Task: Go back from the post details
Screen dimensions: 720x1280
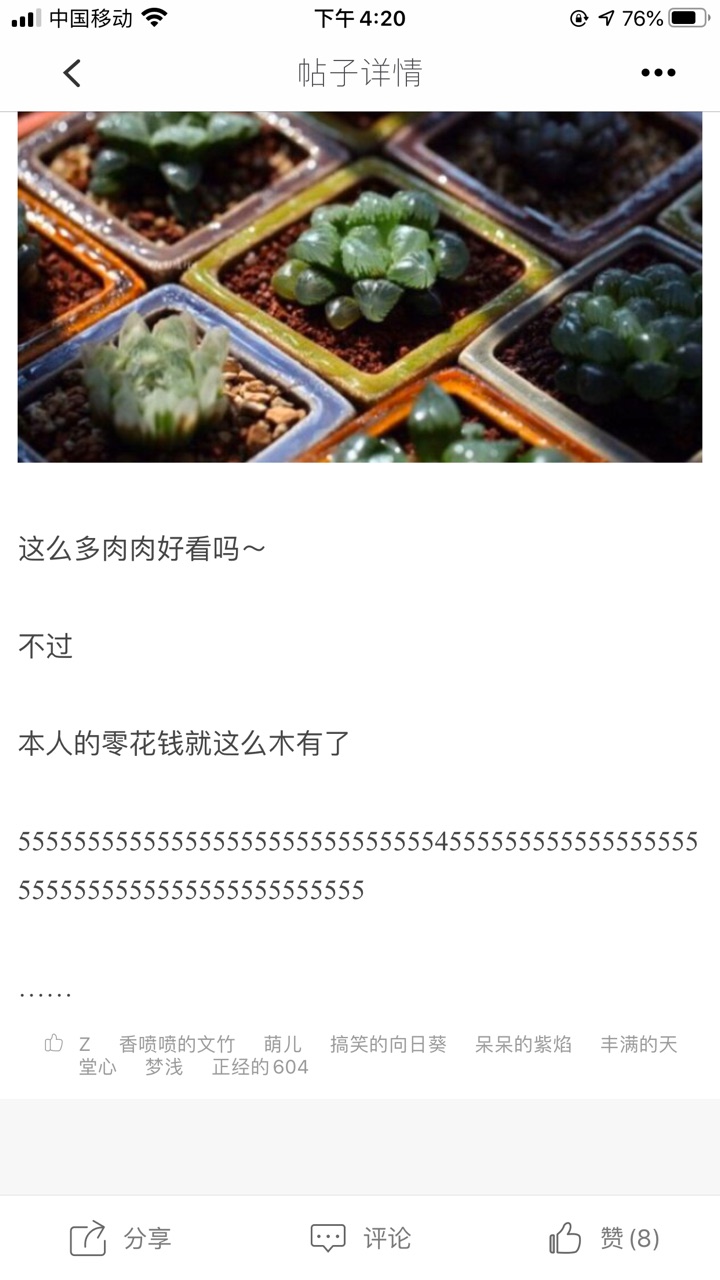Action: pos(71,73)
